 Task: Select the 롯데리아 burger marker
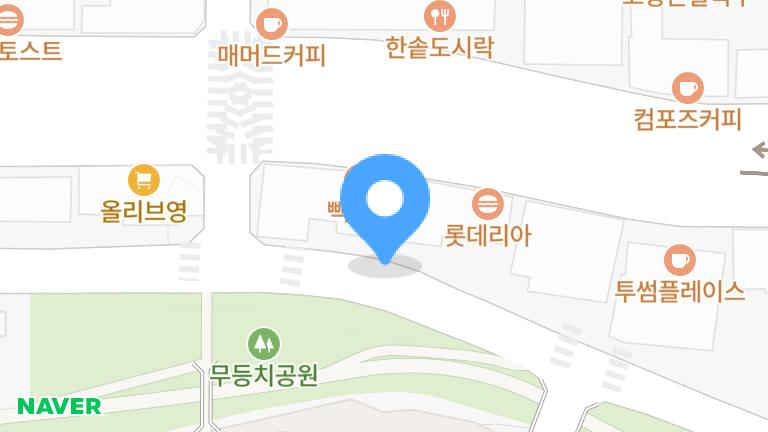pyautogui.click(x=488, y=204)
